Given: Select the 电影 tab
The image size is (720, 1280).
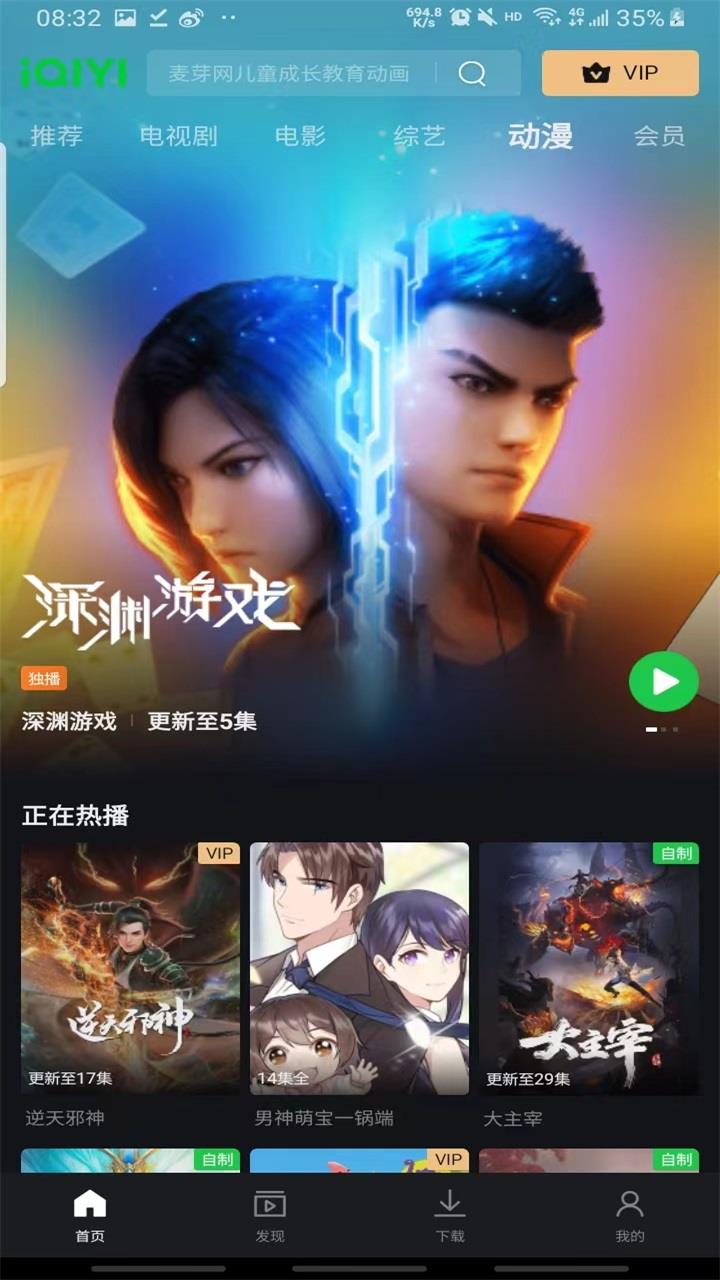Looking at the screenshot, I should (x=300, y=136).
